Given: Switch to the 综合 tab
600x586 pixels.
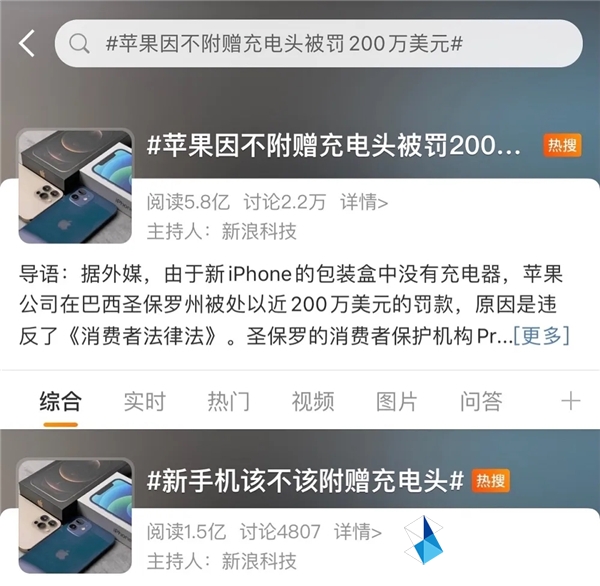Looking at the screenshot, I should (x=60, y=402).
